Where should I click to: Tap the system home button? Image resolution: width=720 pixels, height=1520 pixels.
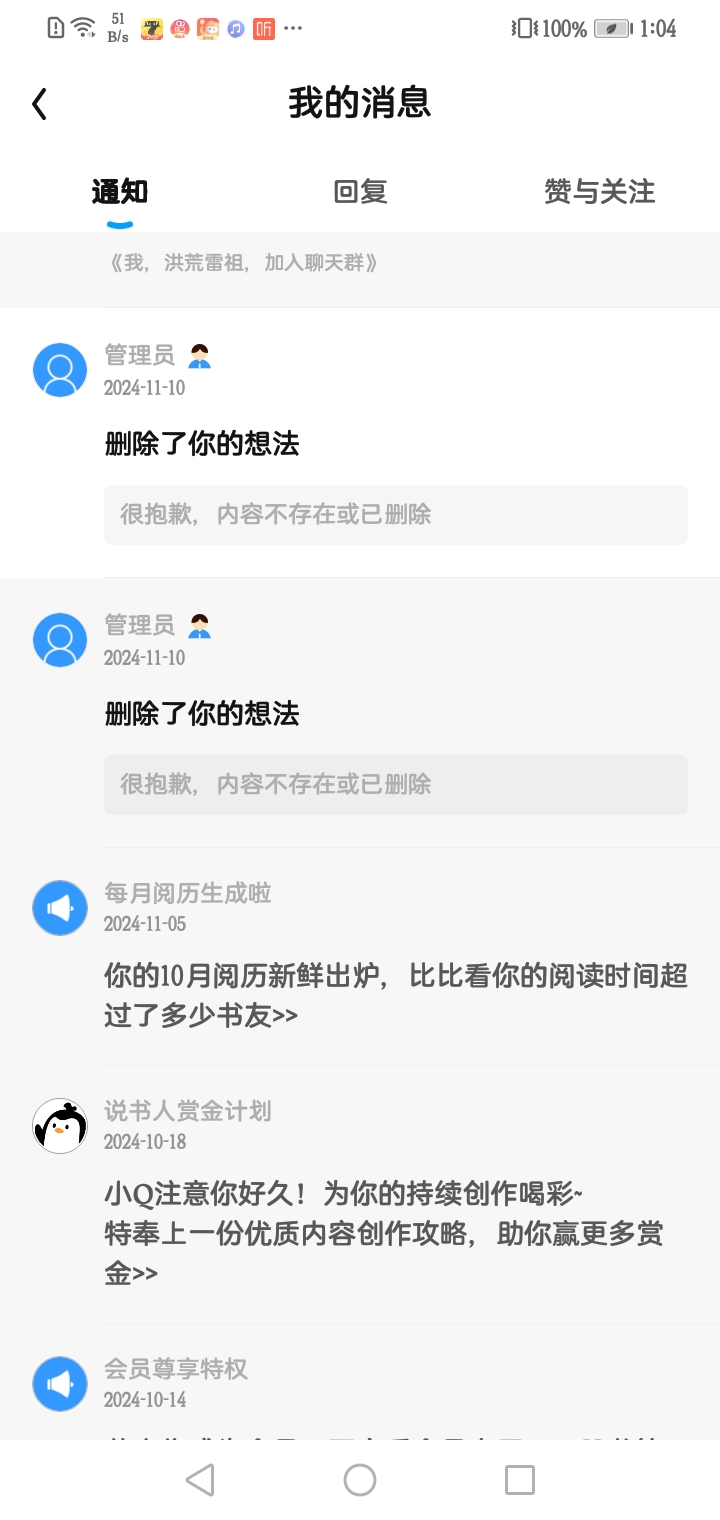pos(360,1480)
